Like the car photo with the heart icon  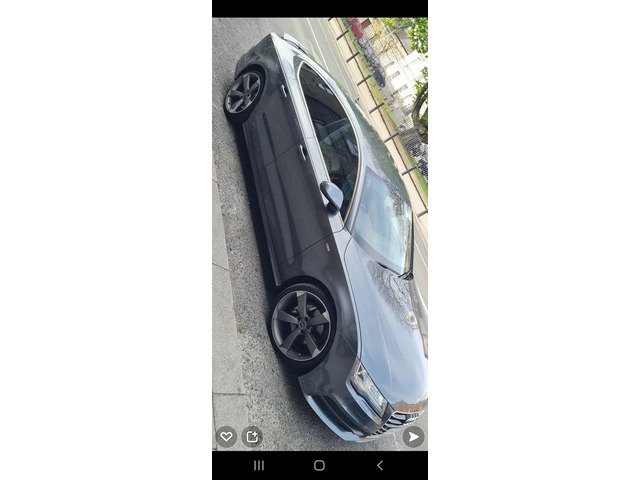(x=226, y=437)
